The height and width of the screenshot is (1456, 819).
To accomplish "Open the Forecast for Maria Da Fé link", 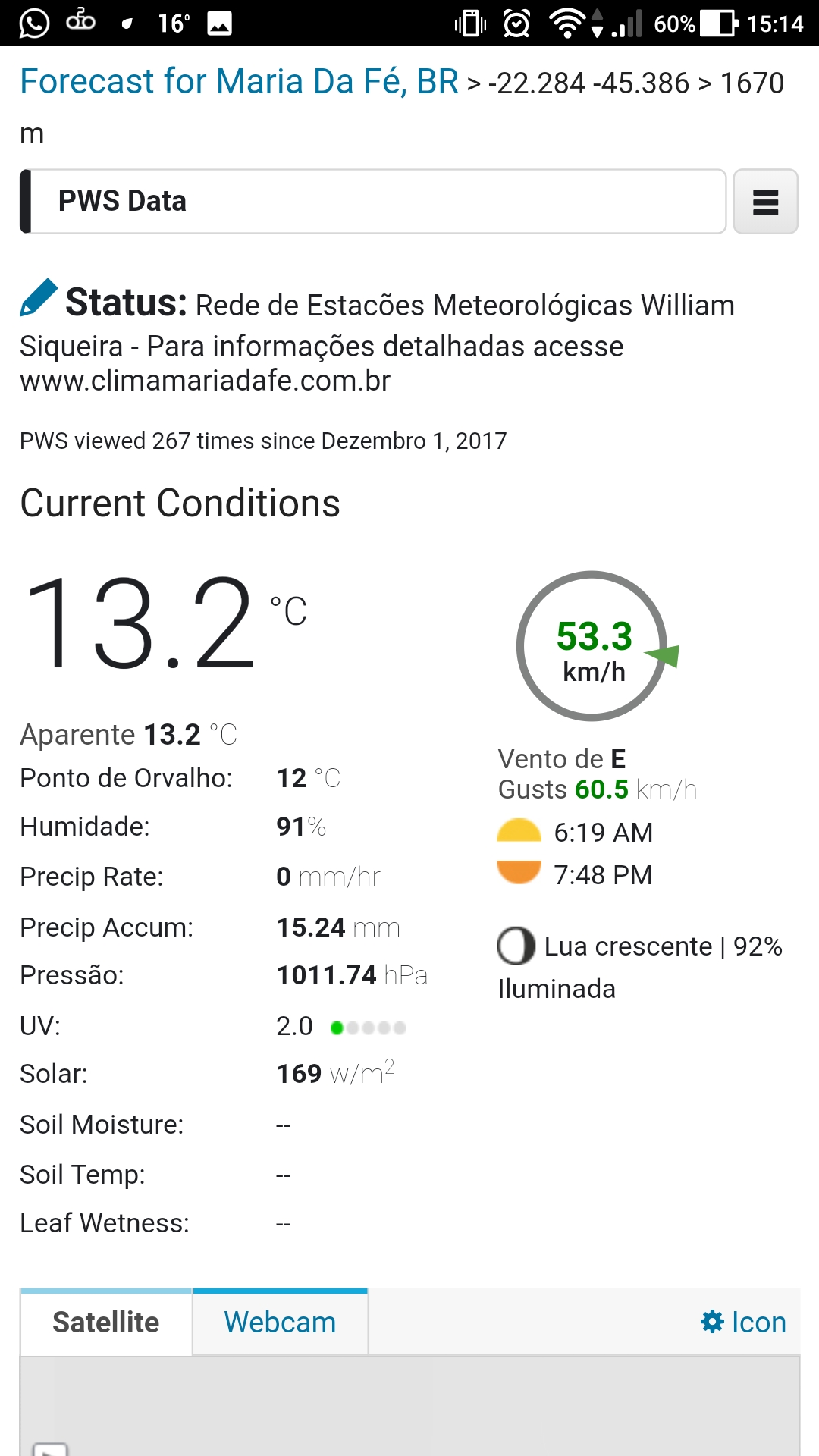I will 239,82.
